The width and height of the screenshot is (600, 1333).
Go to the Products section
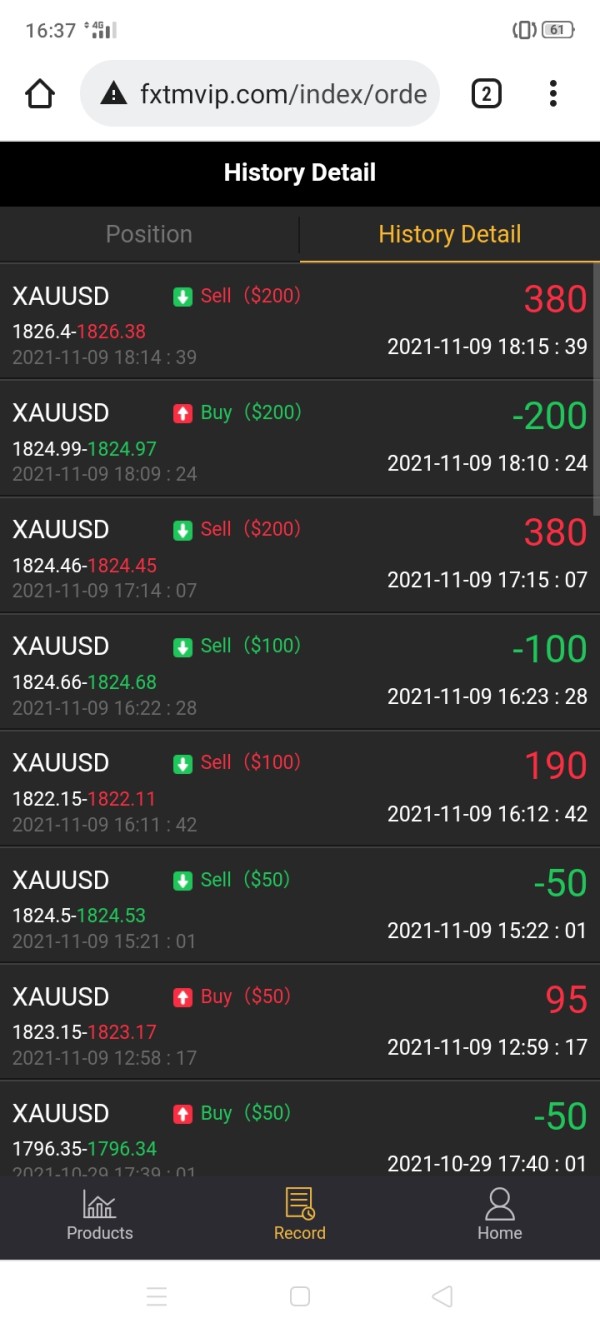[x=100, y=1215]
